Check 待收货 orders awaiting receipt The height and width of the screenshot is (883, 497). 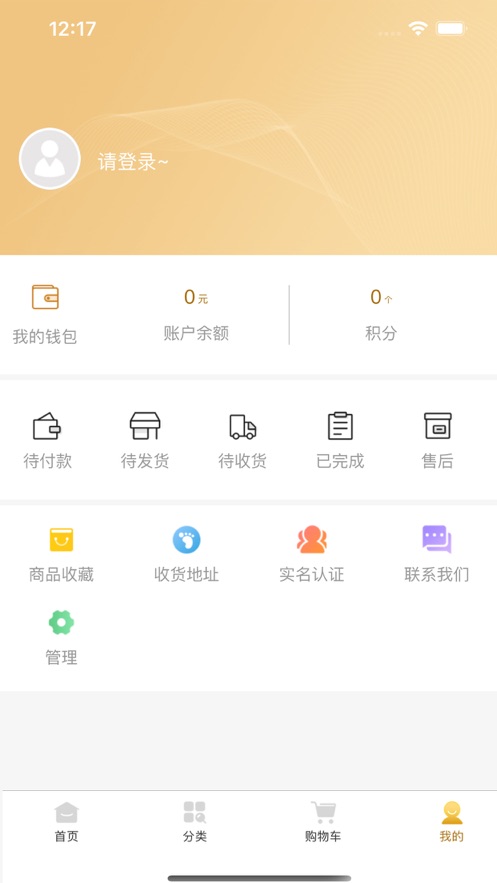[x=243, y=442]
